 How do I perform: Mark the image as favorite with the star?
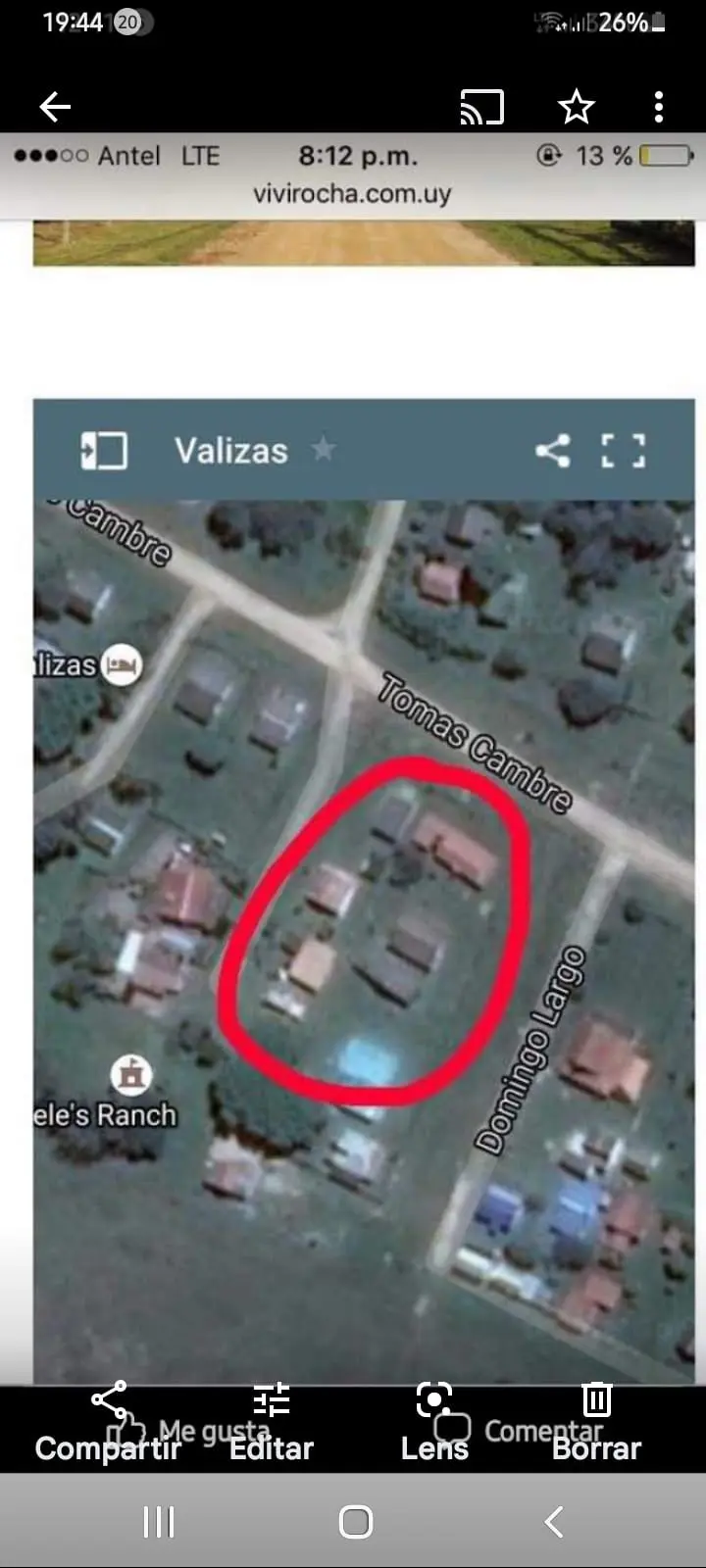pos(577,107)
